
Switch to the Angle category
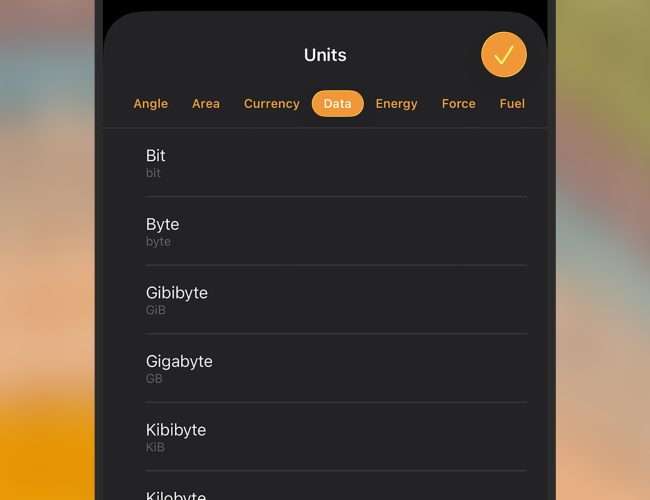[x=151, y=104]
